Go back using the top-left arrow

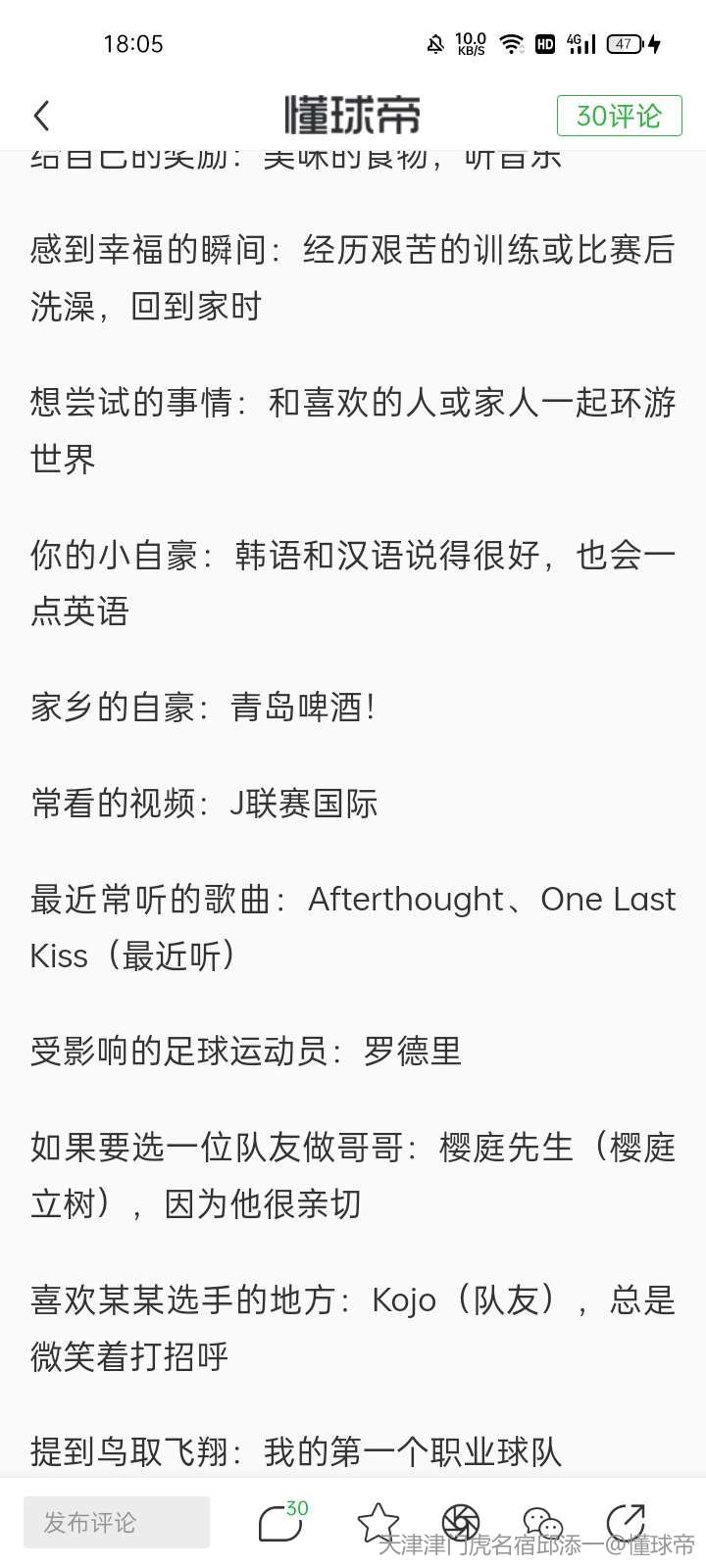point(41,116)
